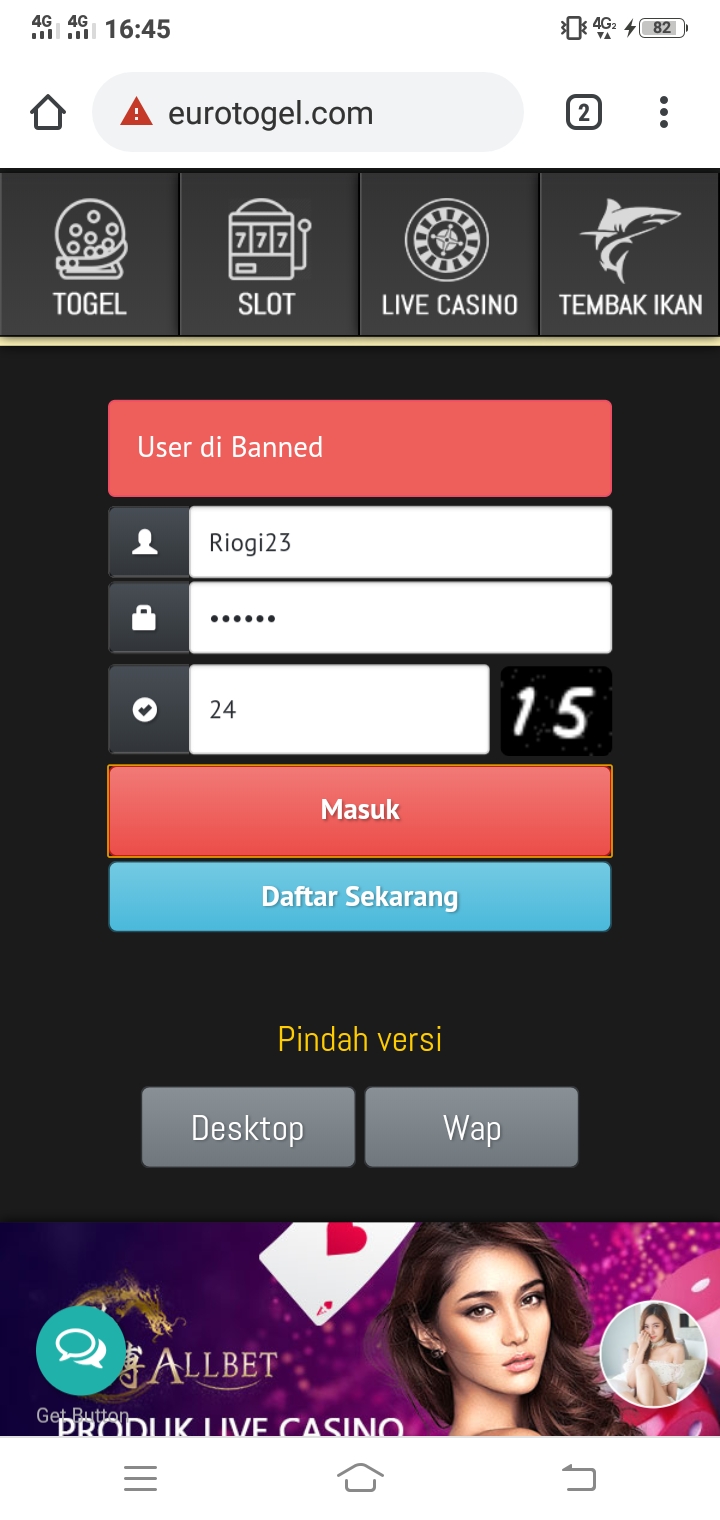720x1520 pixels.
Task: Open the Togel category
Action: 90,255
